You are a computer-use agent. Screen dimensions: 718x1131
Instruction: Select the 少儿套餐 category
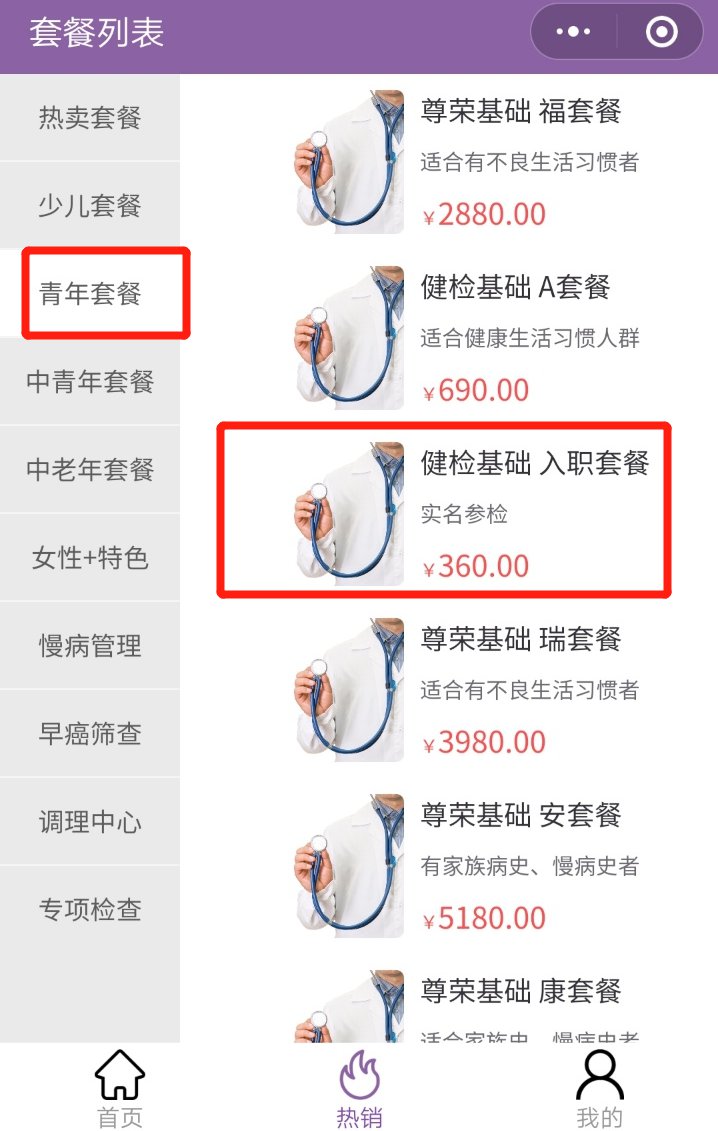click(90, 206)
